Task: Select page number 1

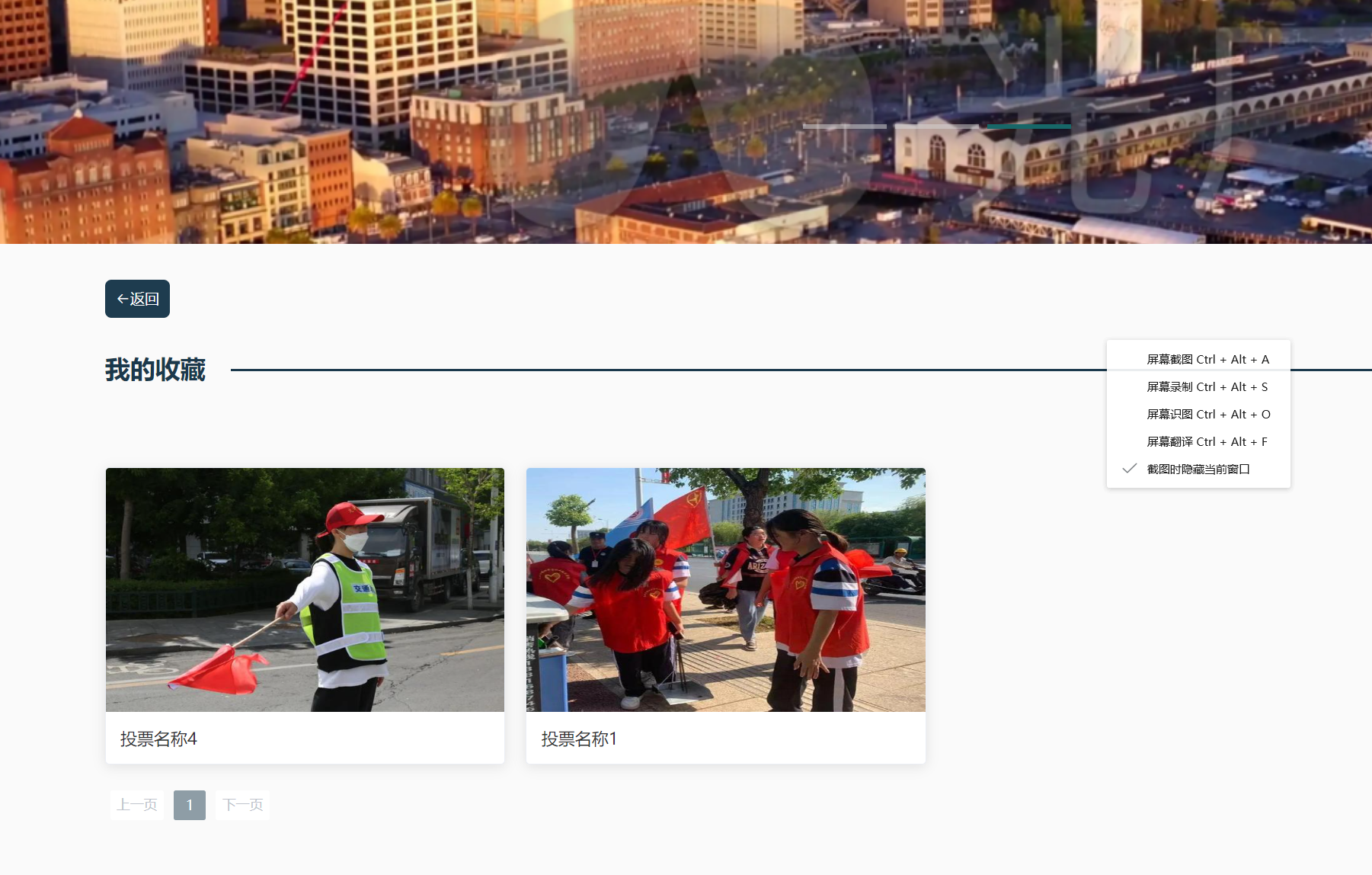Action: pyautogui.click(x=190, y=805)
